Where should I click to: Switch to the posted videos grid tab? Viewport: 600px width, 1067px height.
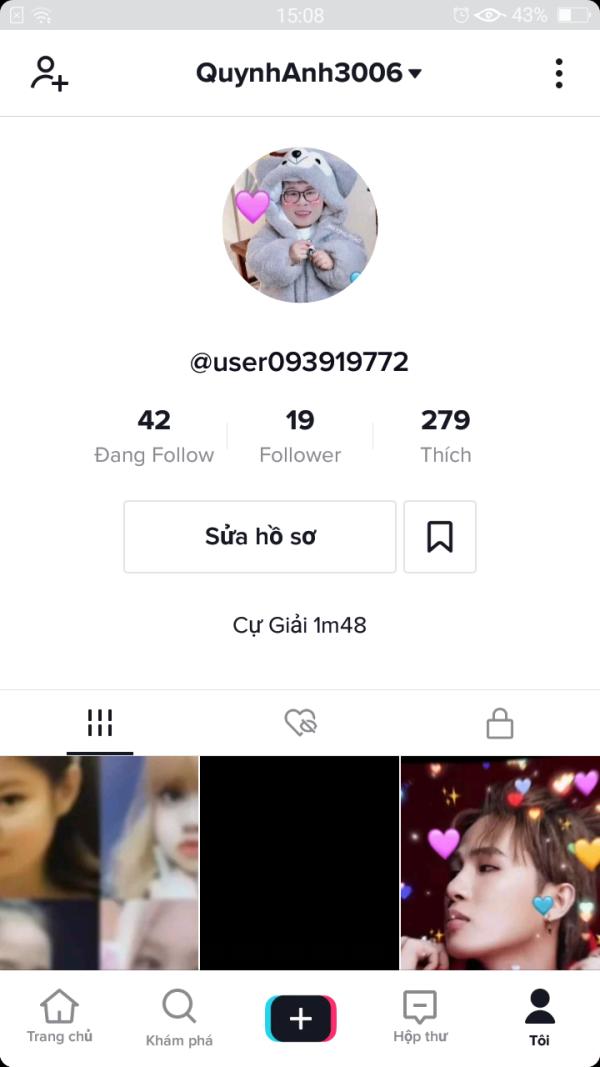[x=100, y=723]
